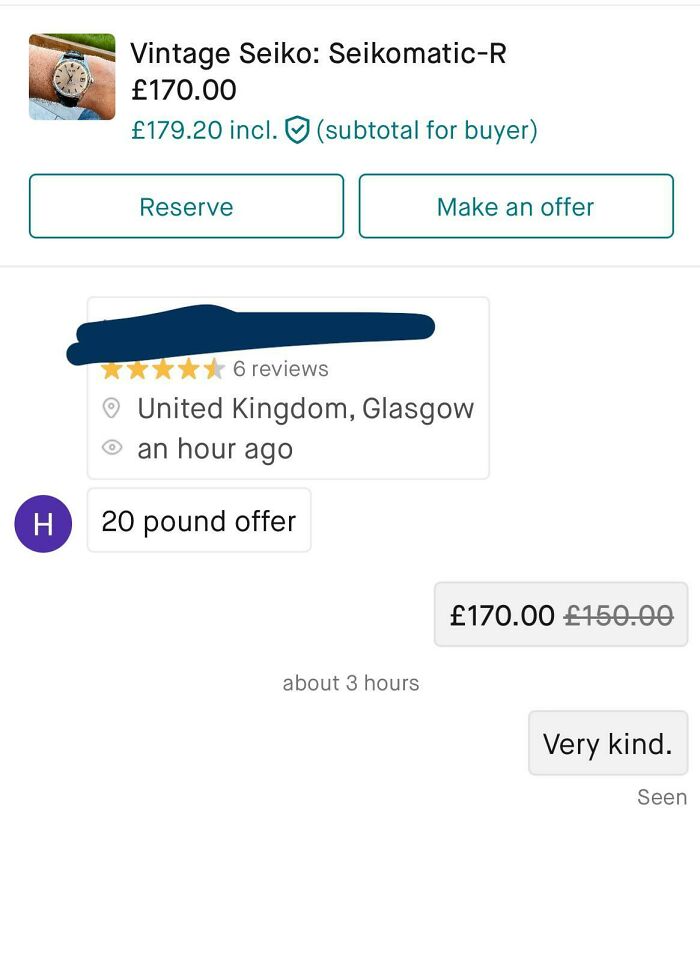Tap the Reserve button
This screenshot has height=980, width=700.
[x=186, y=206]
